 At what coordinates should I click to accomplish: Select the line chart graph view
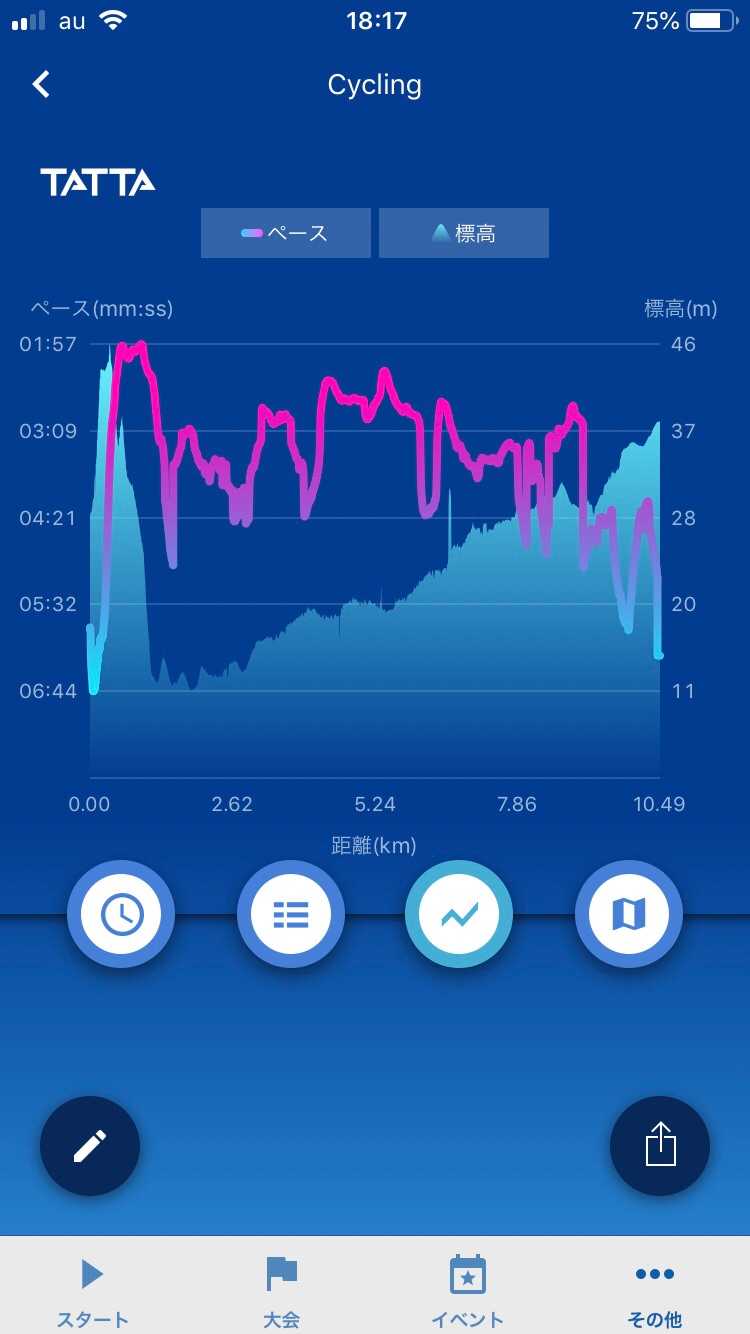tap(459, 914)
